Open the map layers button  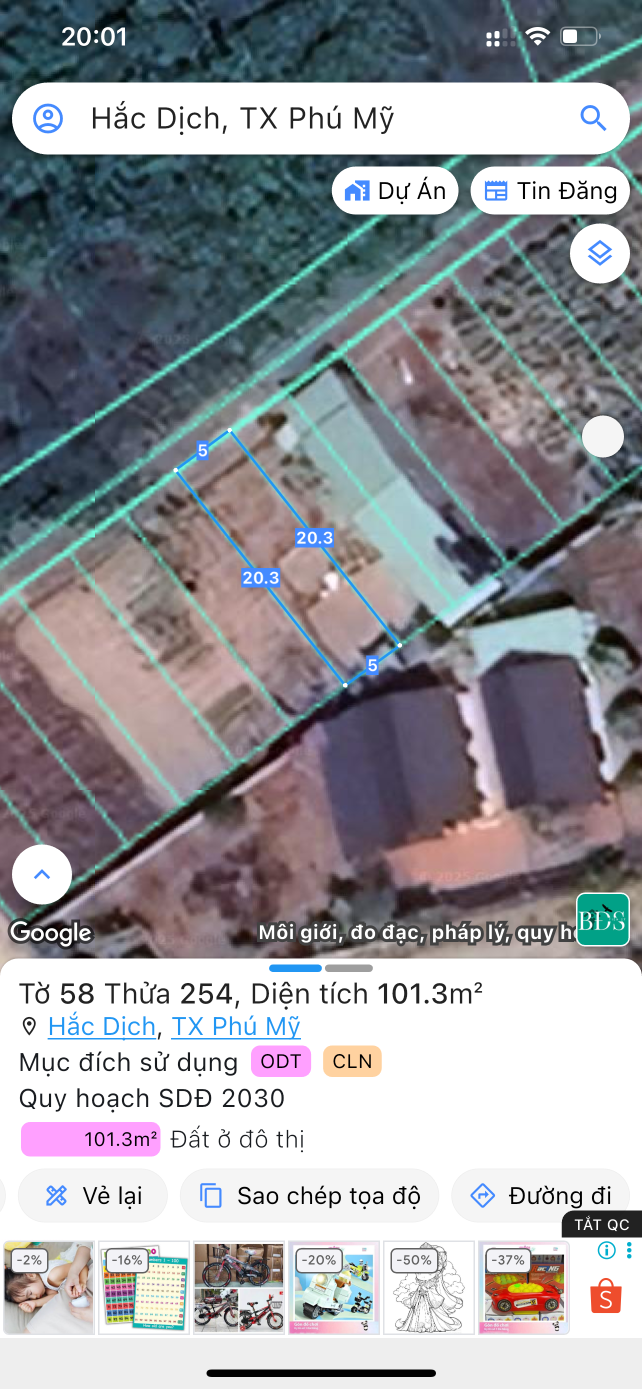point(599,253)
